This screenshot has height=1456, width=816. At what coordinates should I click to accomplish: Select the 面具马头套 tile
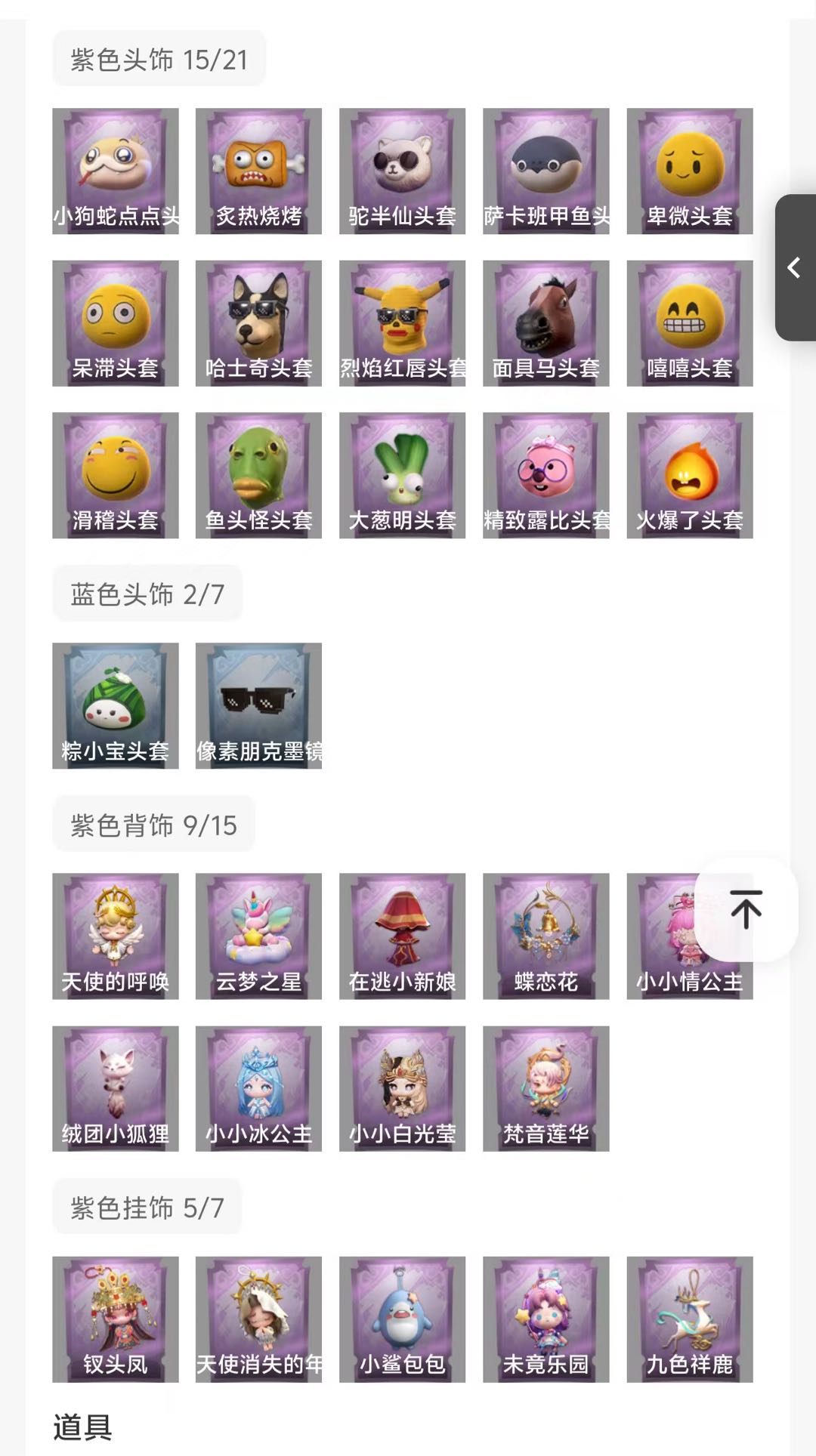pyautogui.click(x=546, y=323)
